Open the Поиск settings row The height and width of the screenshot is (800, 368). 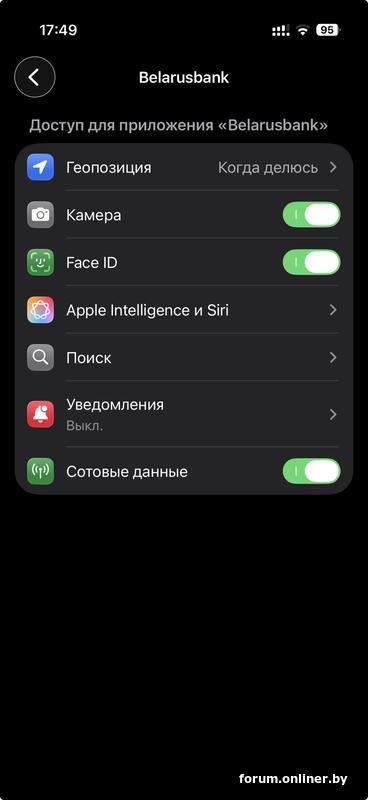click(184, 357)
